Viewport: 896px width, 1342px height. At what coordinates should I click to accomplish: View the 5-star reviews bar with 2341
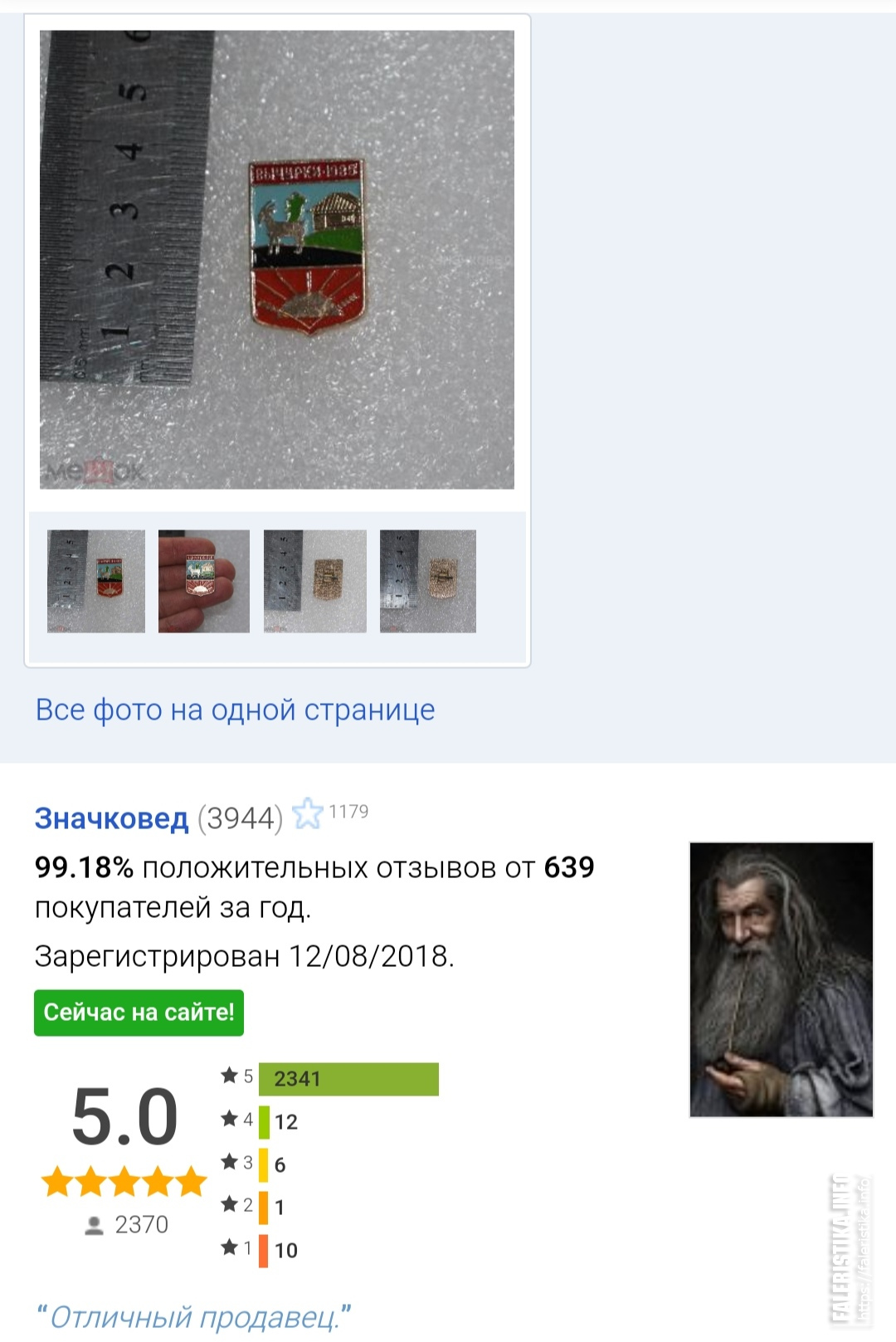(348, 1079)
